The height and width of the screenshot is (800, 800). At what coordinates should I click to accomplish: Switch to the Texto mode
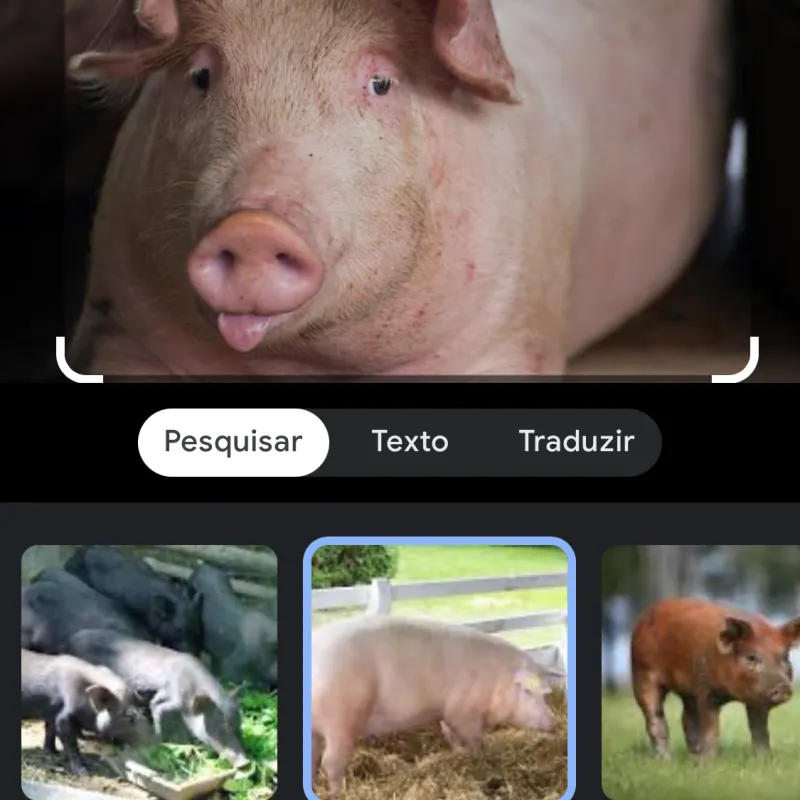coord(409,441)
